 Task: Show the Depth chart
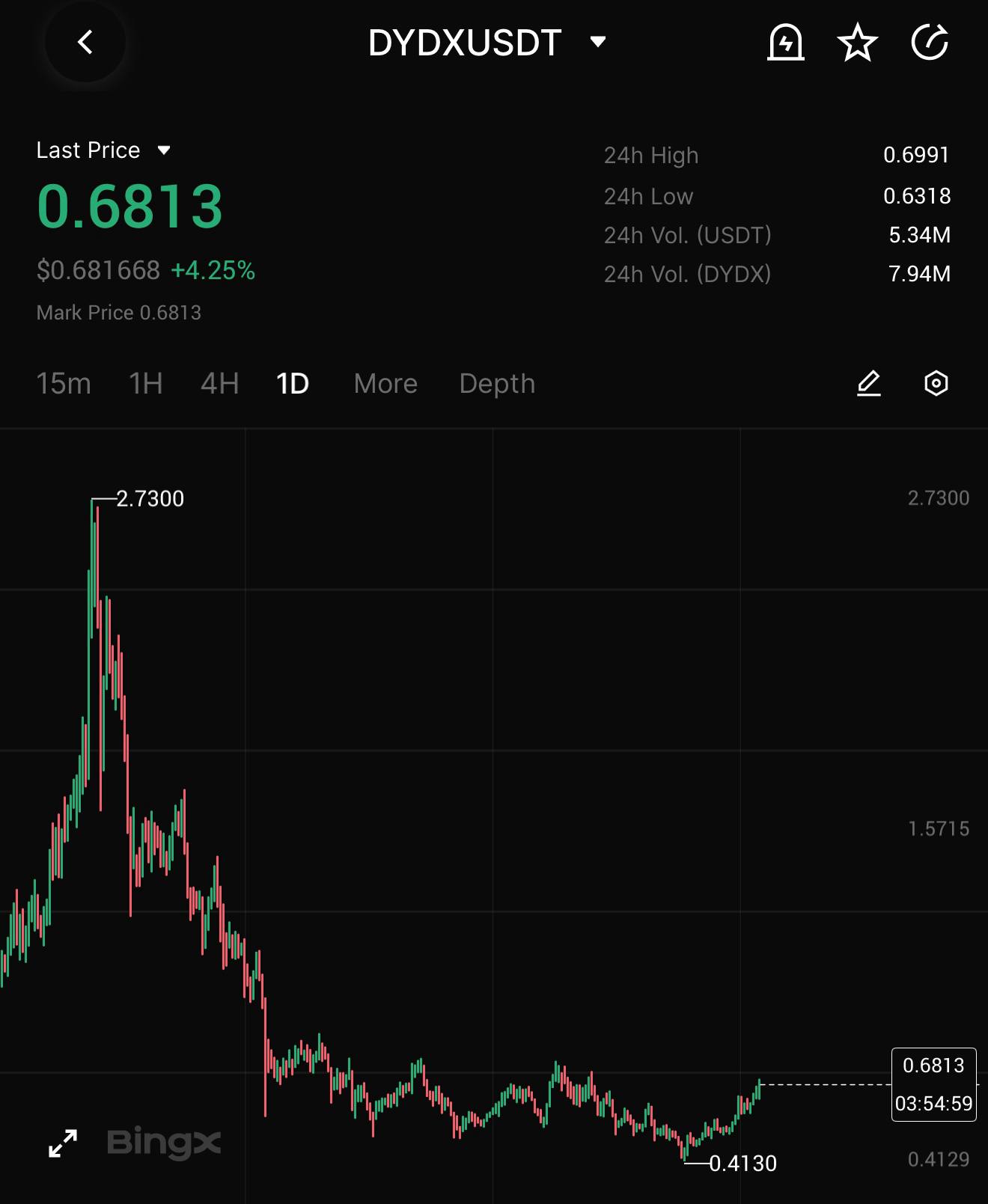click(x=497, y=384)
